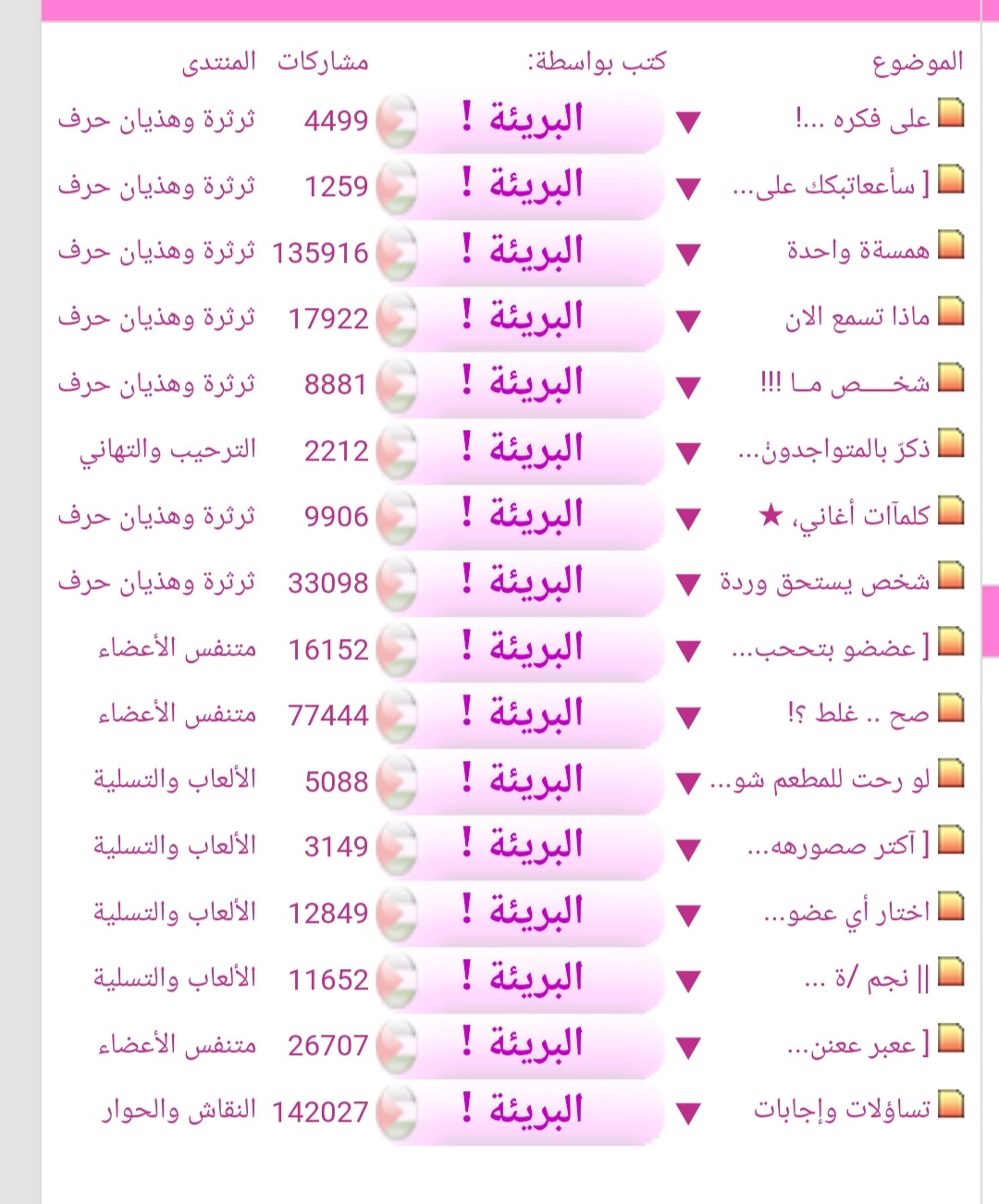Open the thread 'كلمآت أغاني، ★'
Viewport: 999px width, 1204px height.
pyautogui.click(x=844, y=516)
